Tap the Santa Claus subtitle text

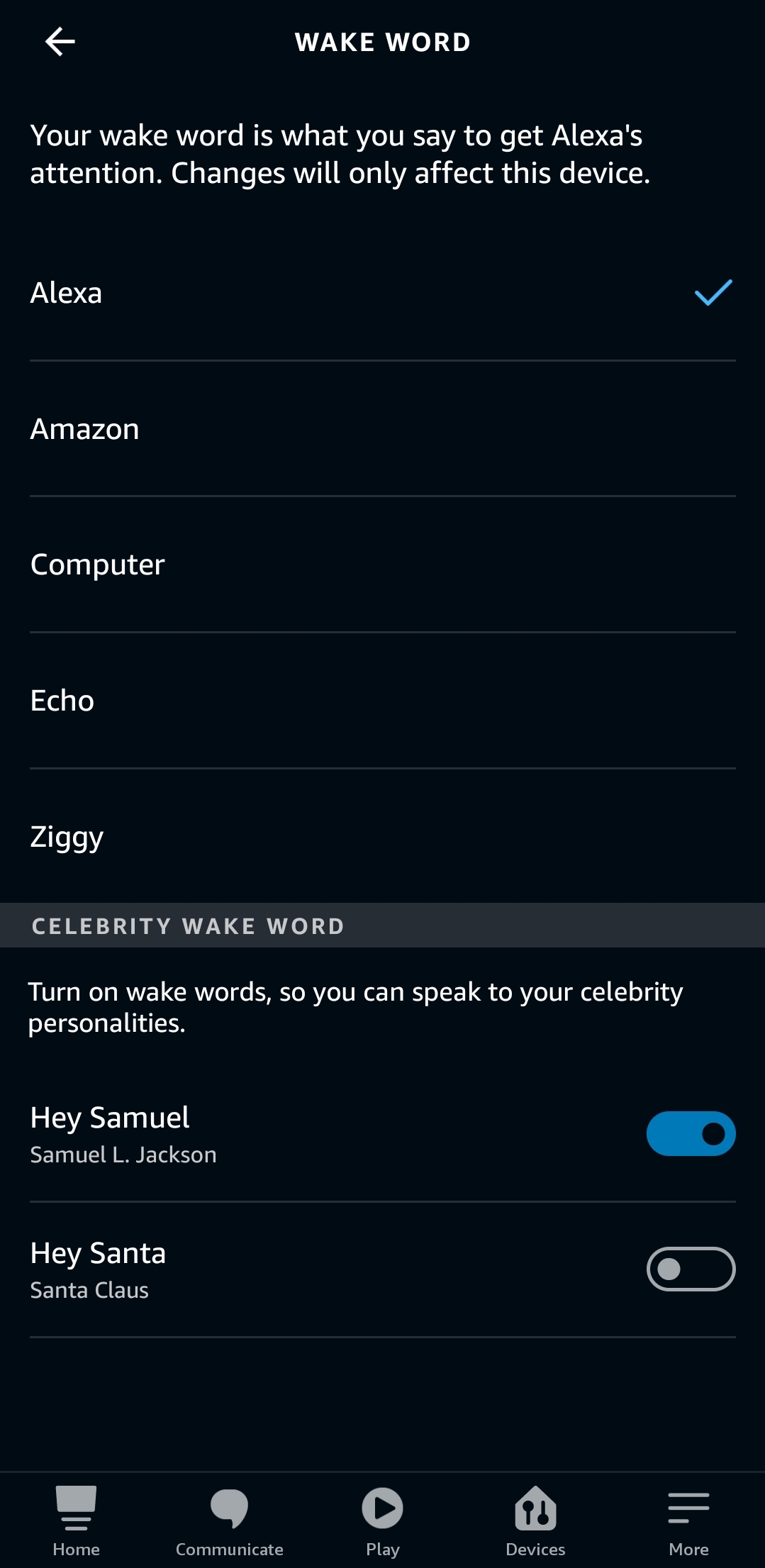point(89,1290)
